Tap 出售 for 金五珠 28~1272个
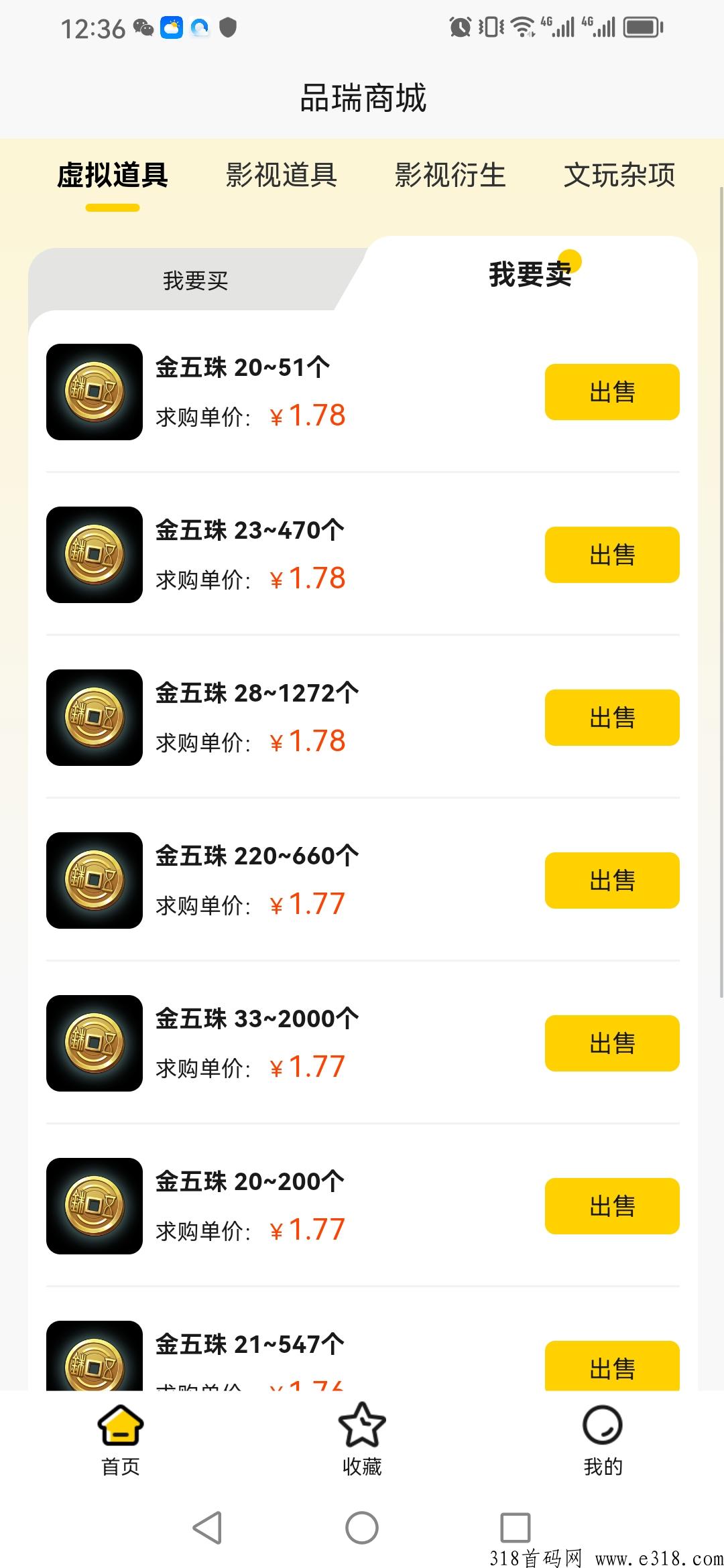This screenshot has height=1568, width=724. click(x=611, y=718)
